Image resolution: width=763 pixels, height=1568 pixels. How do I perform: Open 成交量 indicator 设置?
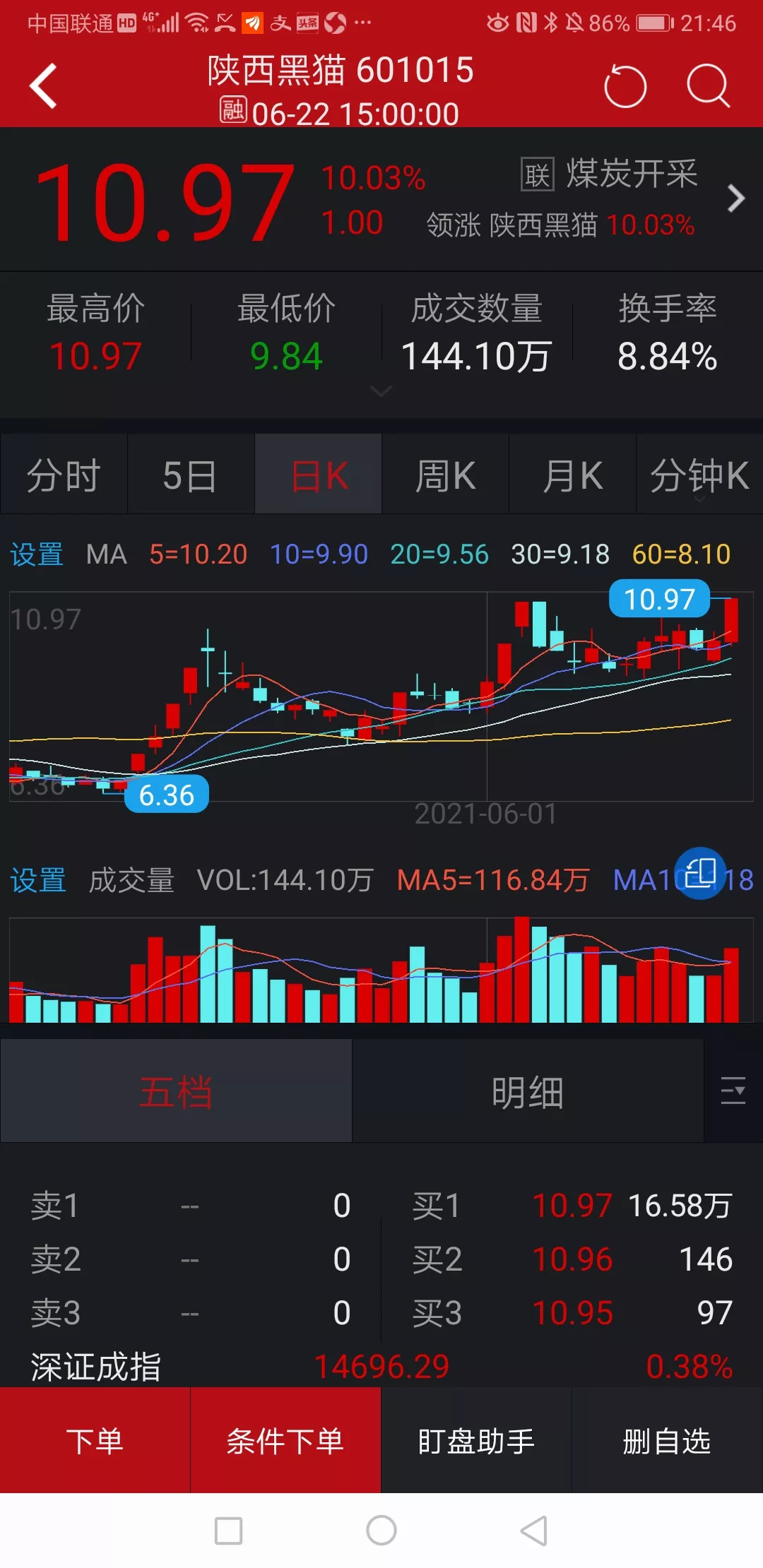click(38, 881)
